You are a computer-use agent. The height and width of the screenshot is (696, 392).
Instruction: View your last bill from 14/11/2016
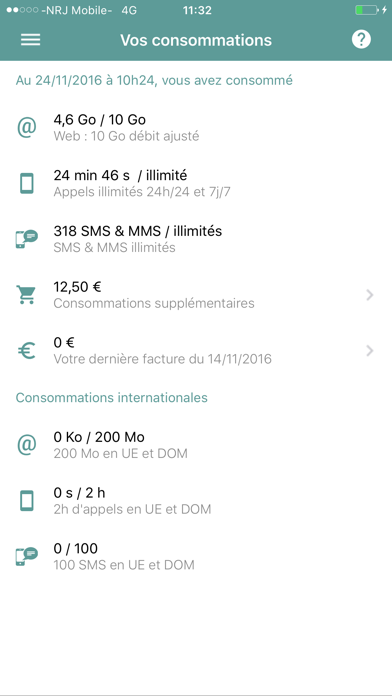[196, 351]
